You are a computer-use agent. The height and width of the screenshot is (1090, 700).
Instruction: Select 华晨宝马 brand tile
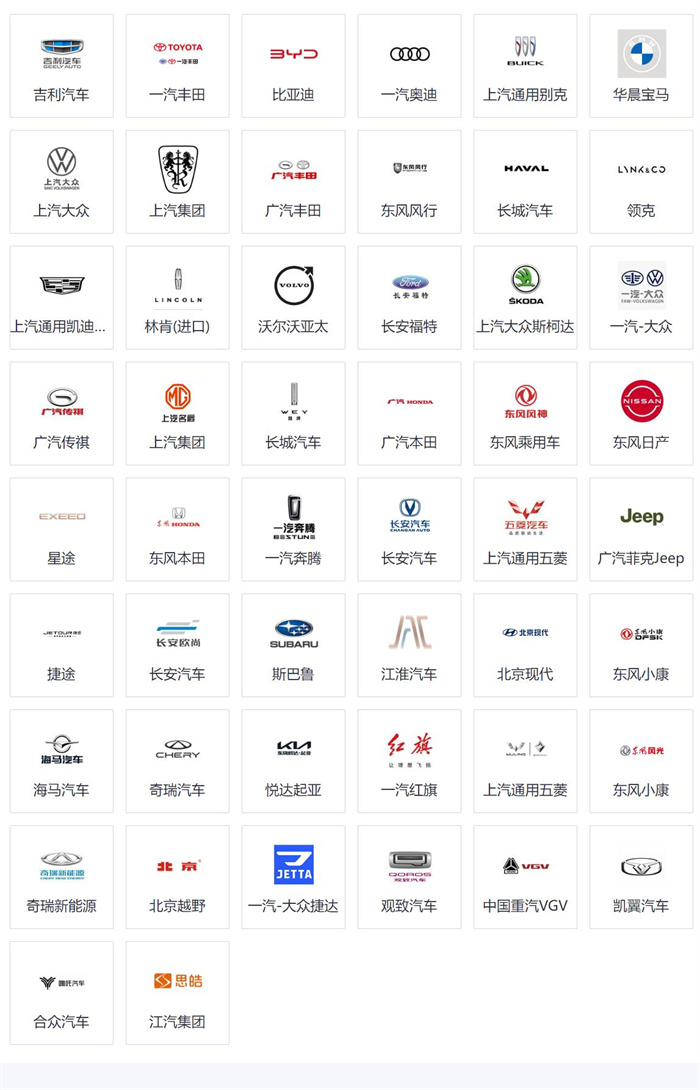pyautogui.click(x=641, y=66)
